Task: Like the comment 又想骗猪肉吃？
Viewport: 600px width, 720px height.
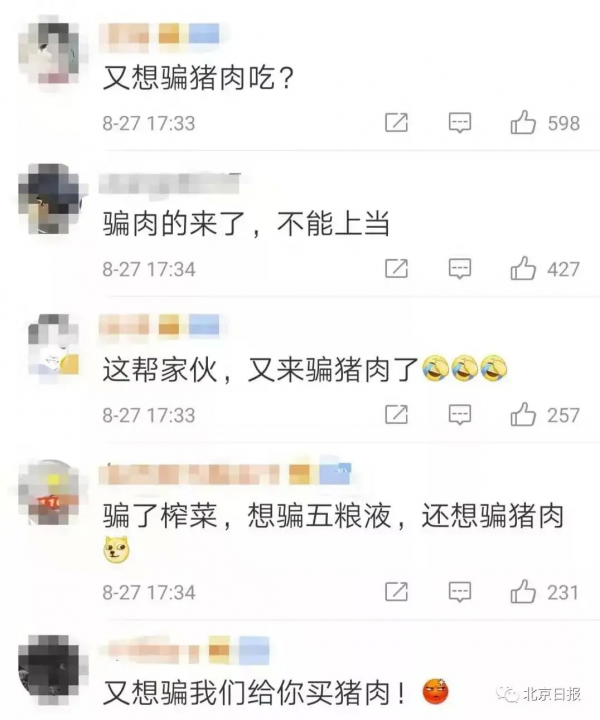Action: coord(524,123)
